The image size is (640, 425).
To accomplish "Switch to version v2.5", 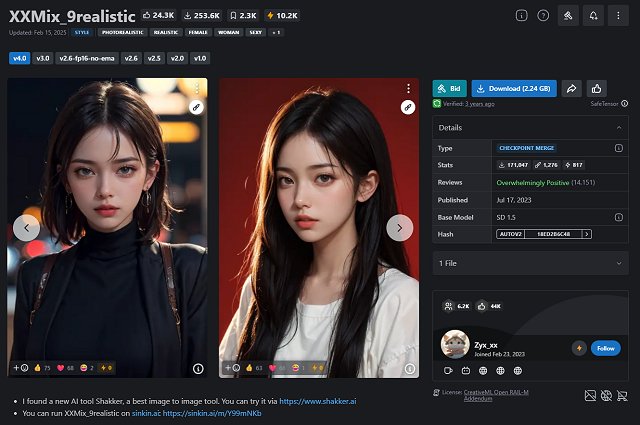I will [x=154, y=58].
